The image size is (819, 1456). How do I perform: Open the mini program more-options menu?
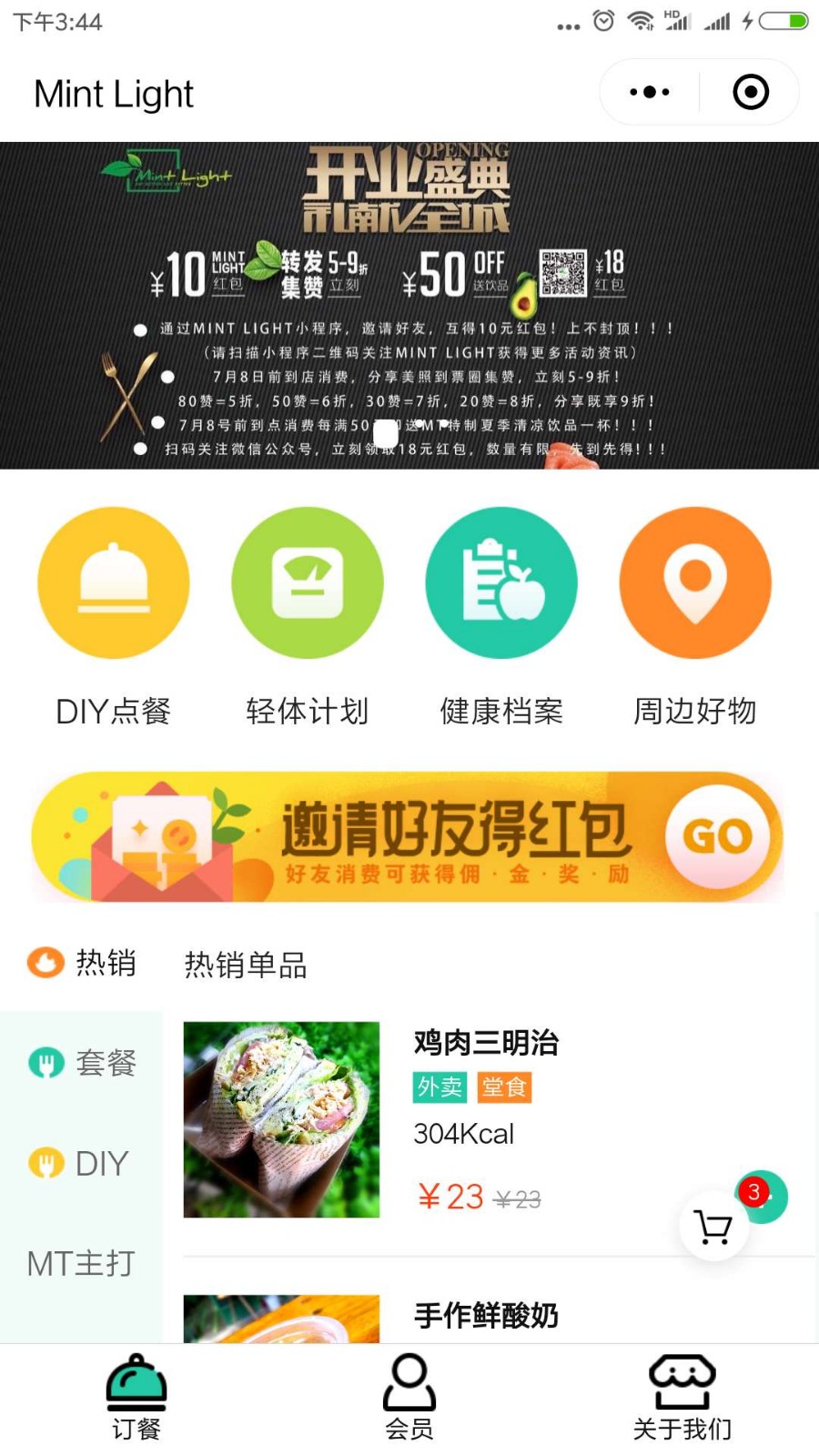click(x=650, y=92)
